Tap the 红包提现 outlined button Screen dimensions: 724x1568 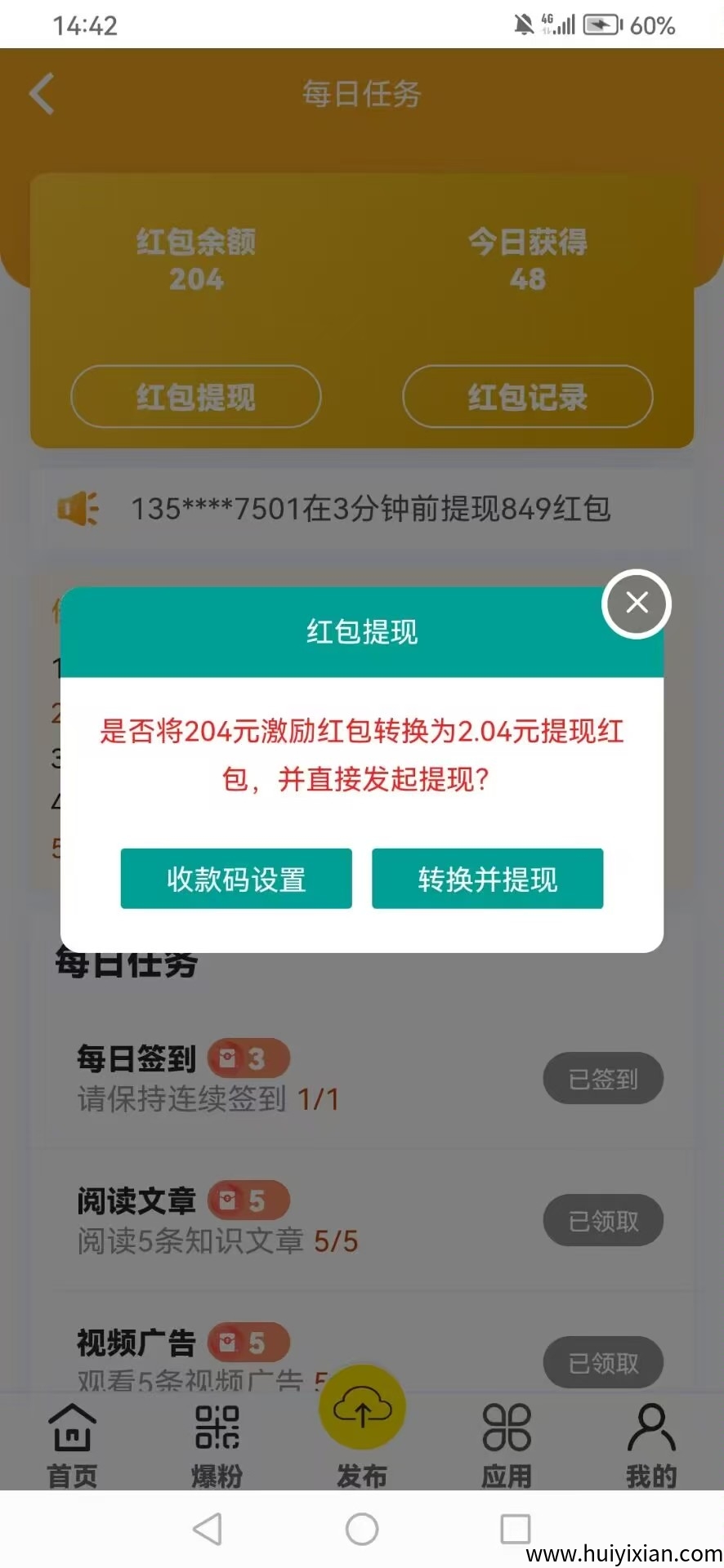click(x=195, y=397)
